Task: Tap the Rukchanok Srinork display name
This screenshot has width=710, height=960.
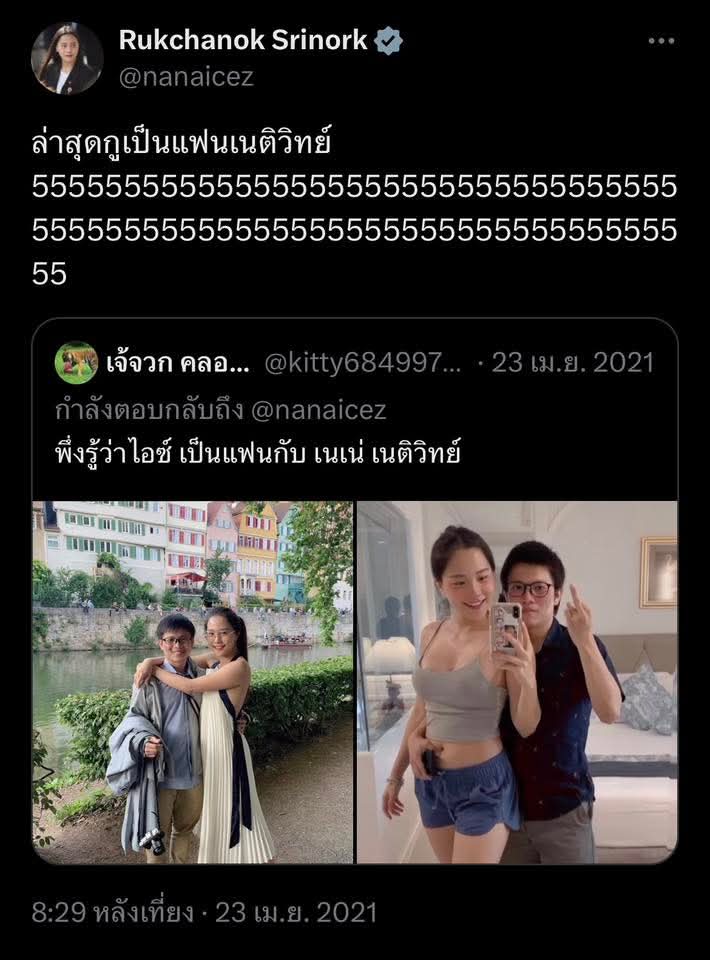Action: point(246,41)
